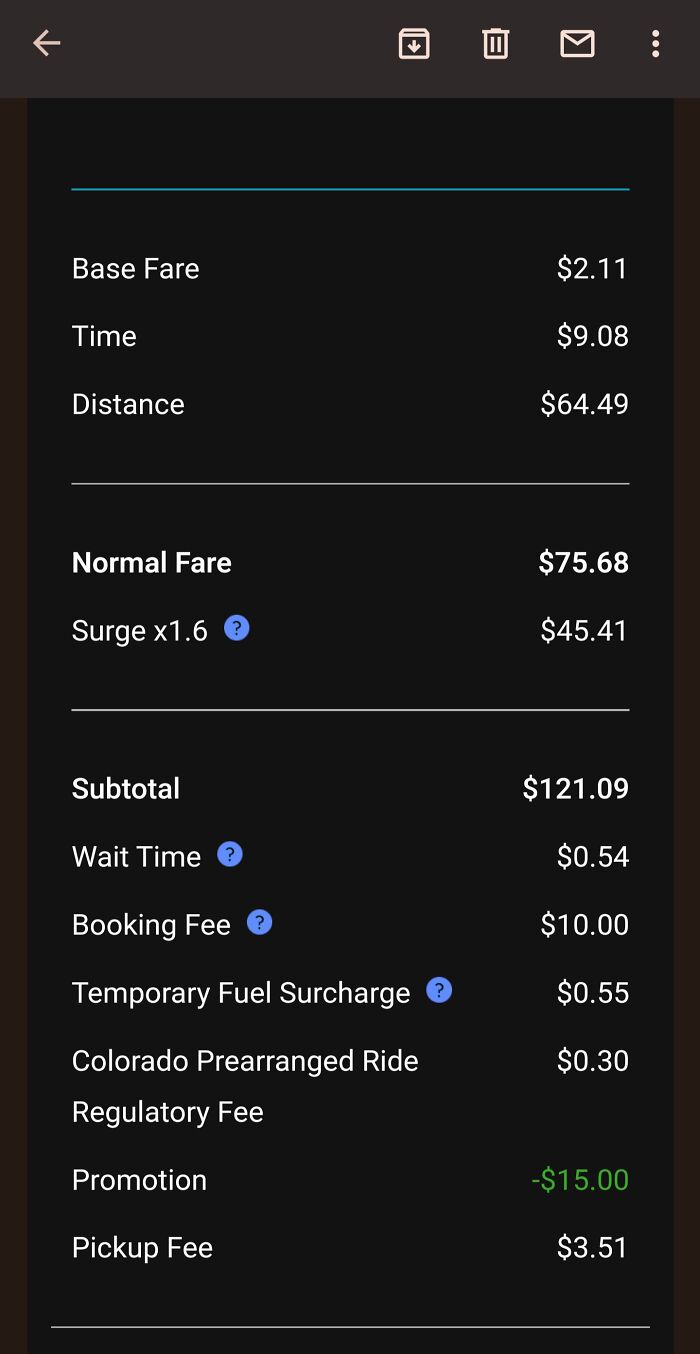Show info about Wait Time
The image size is (700, 1354).
[x=230, y=854]
